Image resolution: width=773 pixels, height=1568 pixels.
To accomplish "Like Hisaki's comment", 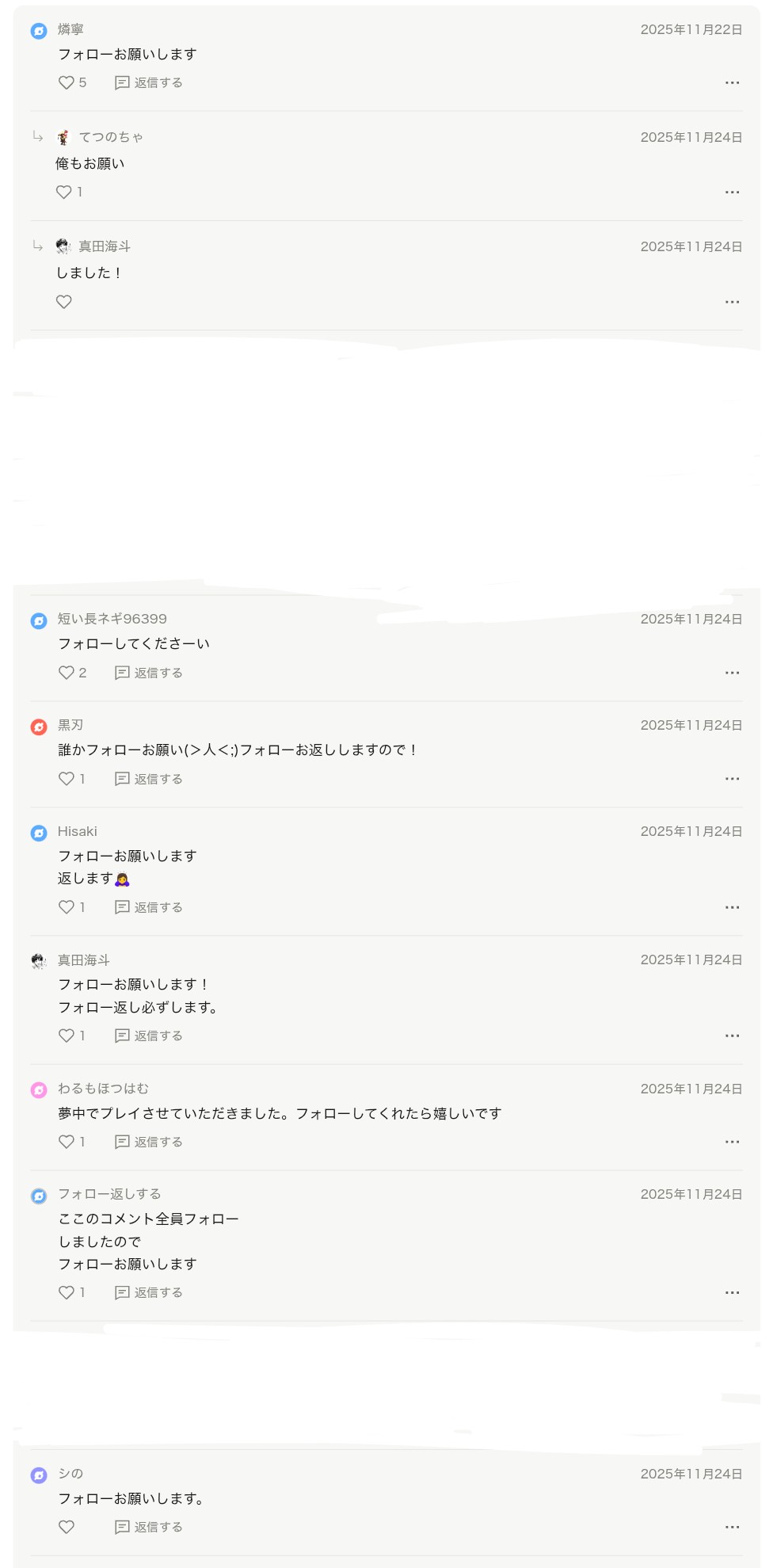I will pos(67,907).
